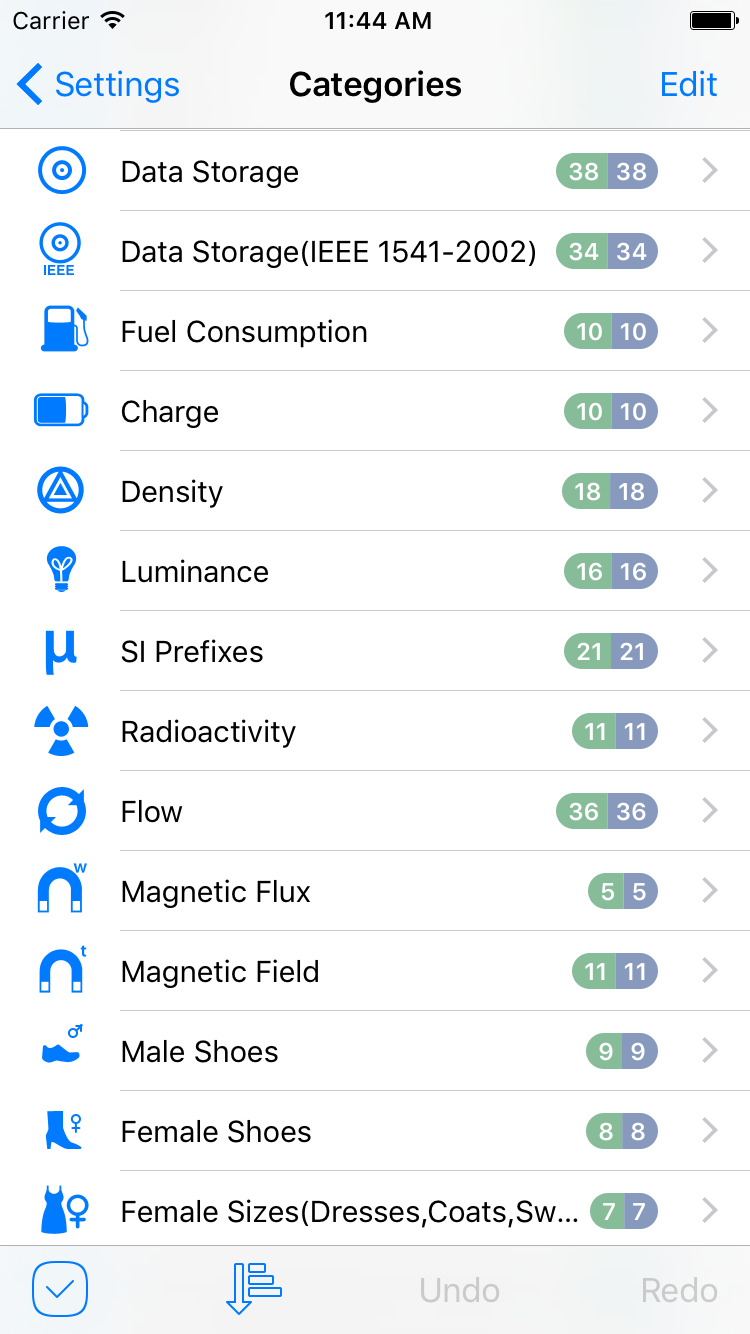Image resolution: width=750 pixels, height=1334 pixels.
Task: Click the fuel pump icon for Fuel Consumption
Action: 60,331
